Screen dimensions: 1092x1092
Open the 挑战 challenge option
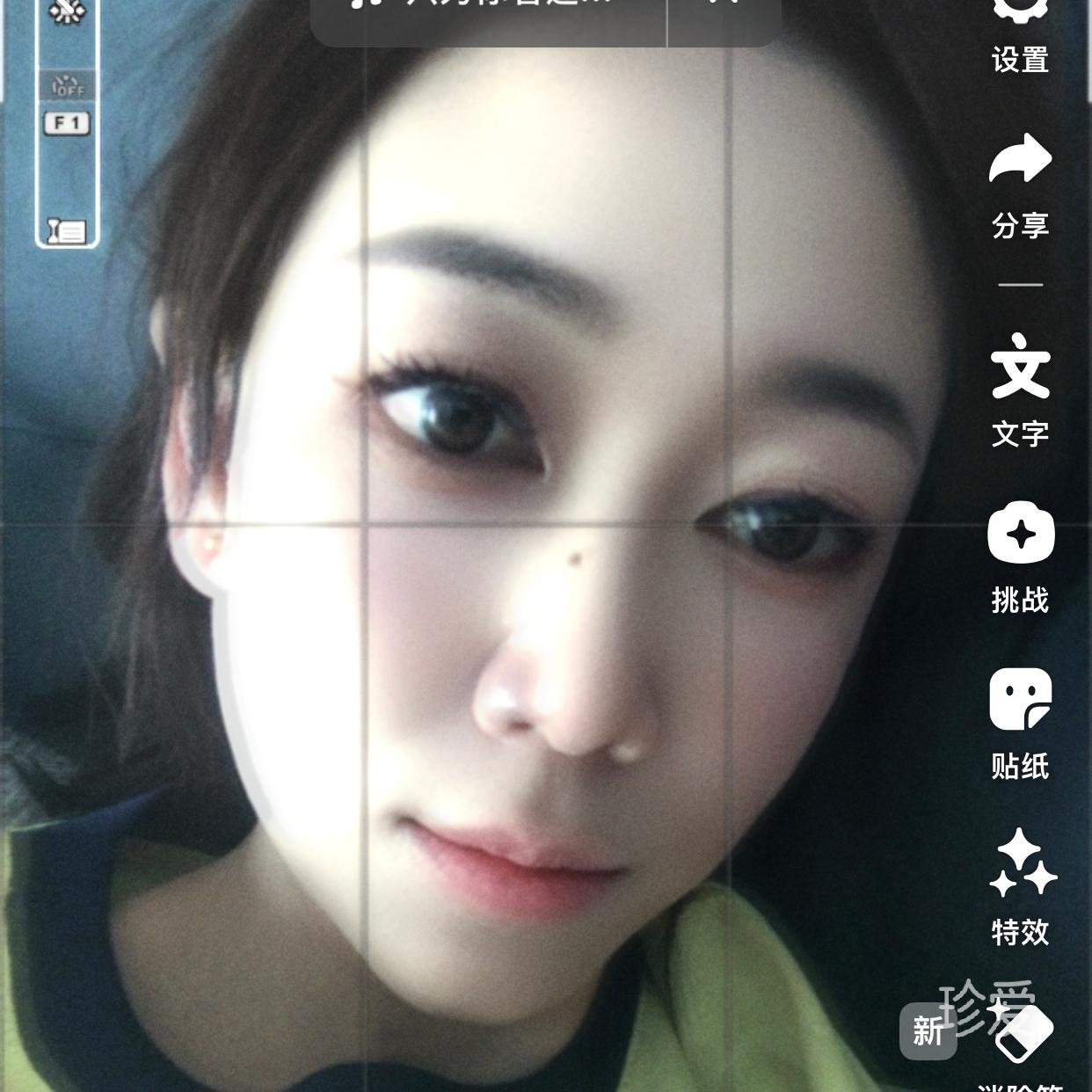pyautogui.click(x=1020, y=554)
